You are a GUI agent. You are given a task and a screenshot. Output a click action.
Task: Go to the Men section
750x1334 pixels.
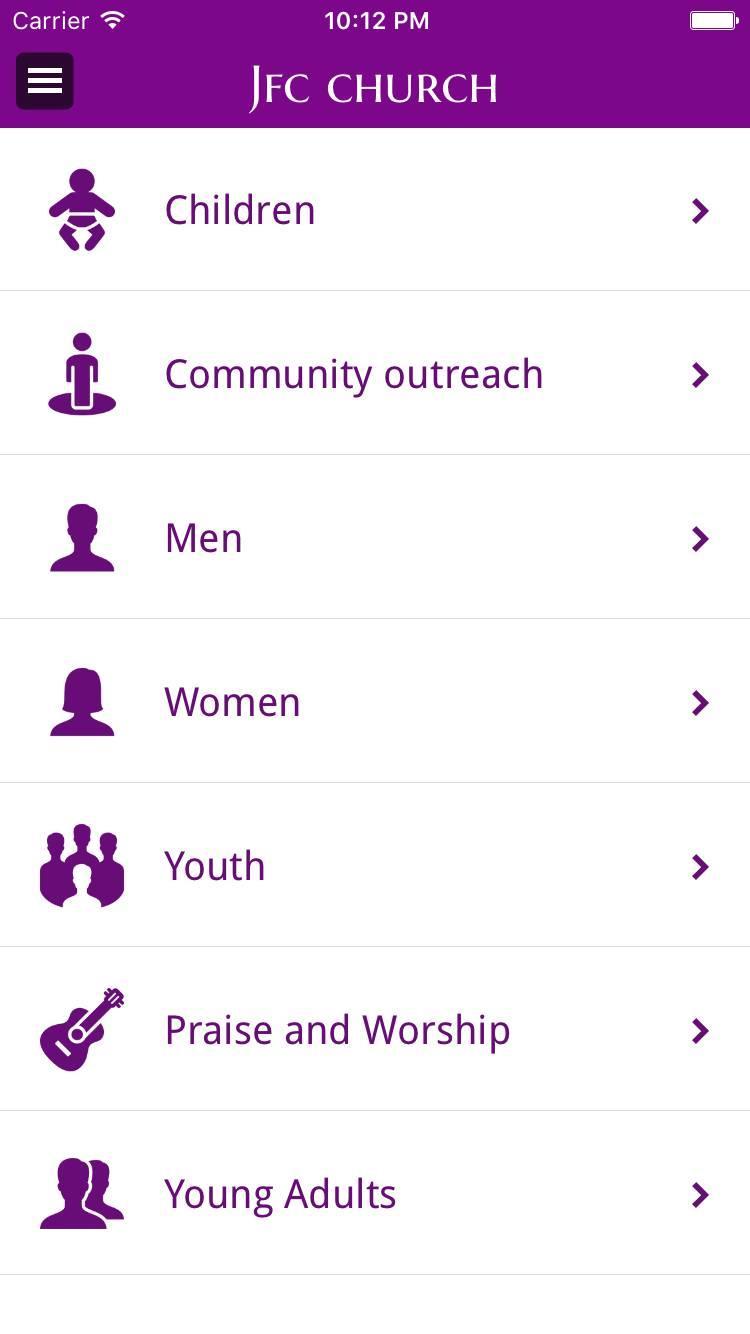[375, 538]
